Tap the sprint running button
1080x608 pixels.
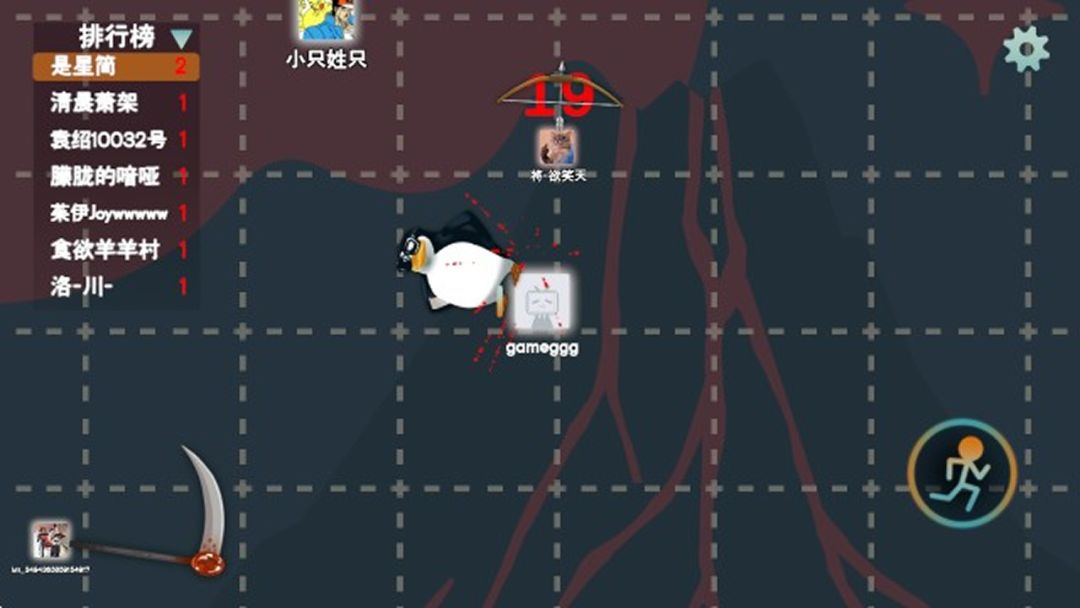pos(962,473)
